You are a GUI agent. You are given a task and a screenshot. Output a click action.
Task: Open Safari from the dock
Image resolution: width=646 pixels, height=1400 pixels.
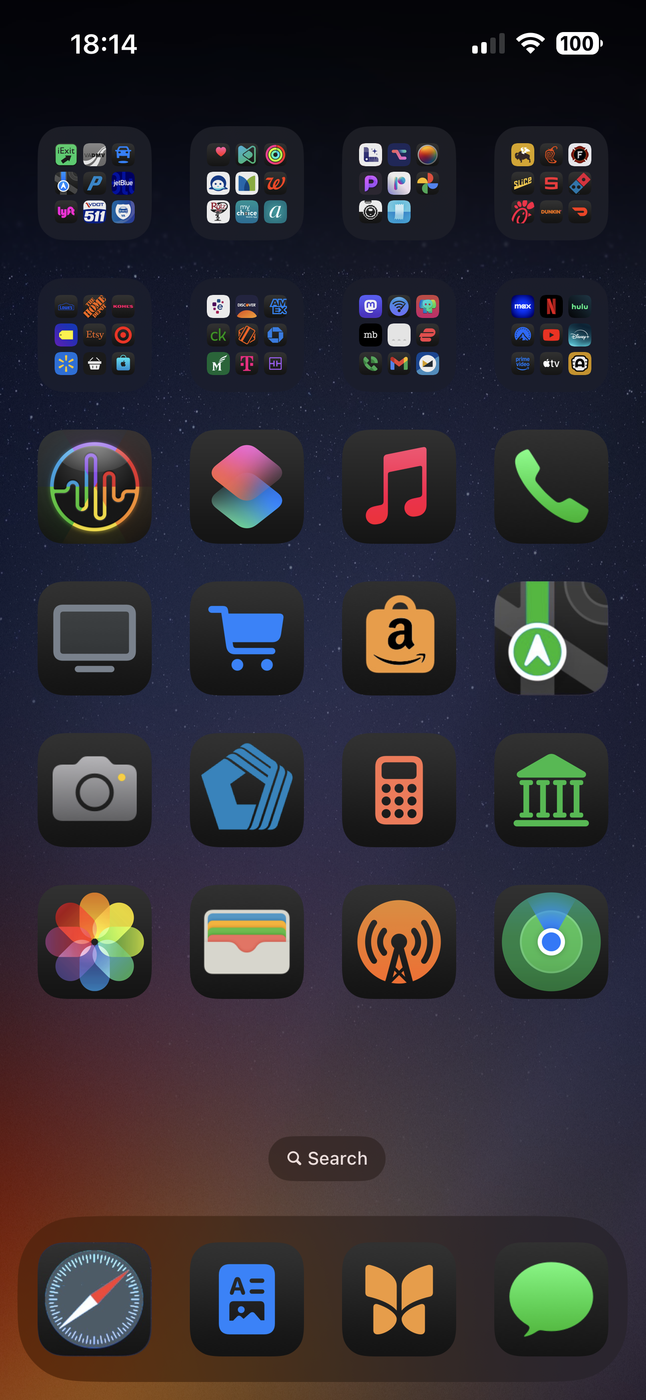coord(95,1299)
